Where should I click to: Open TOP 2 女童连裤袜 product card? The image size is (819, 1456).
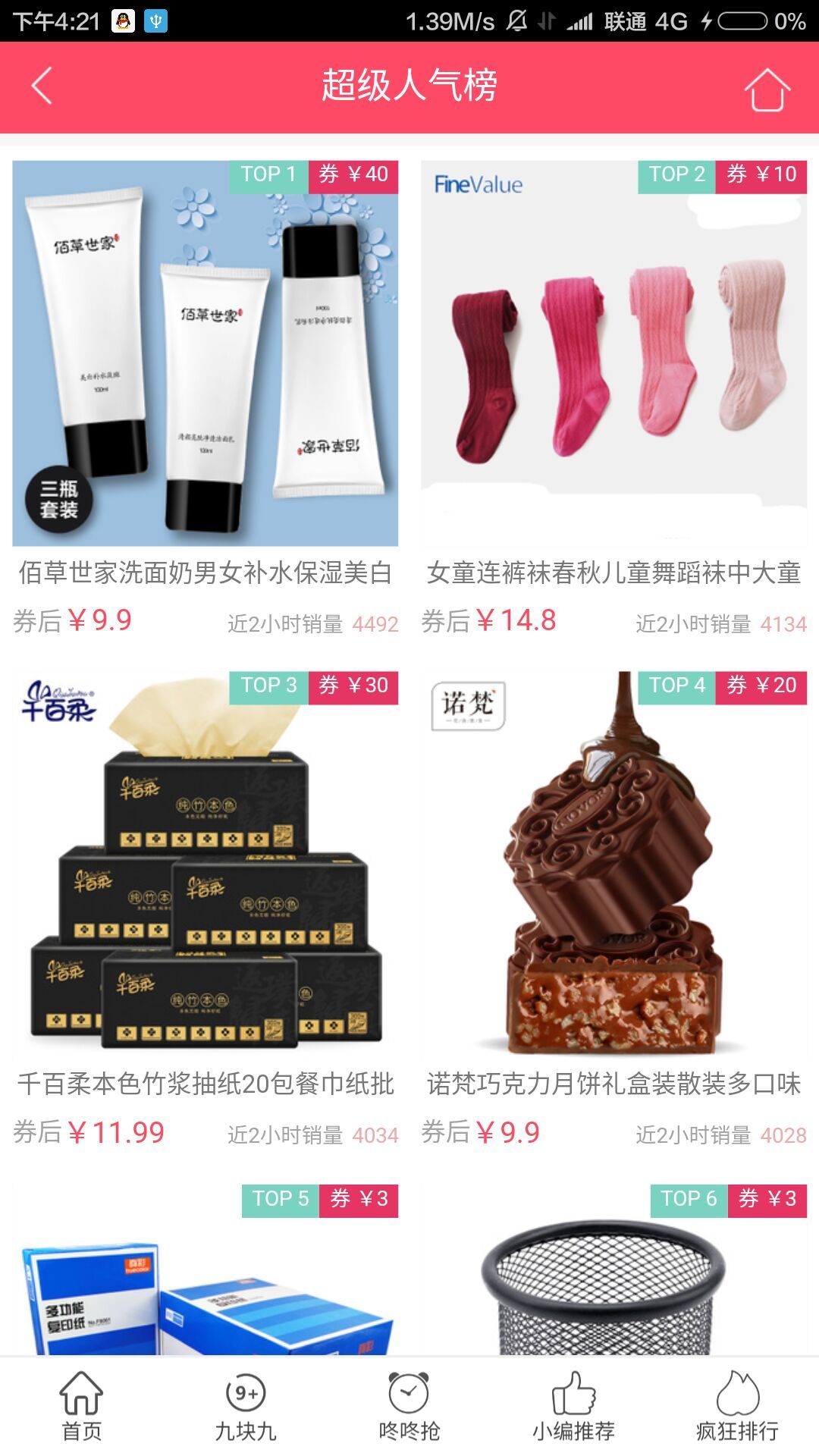click(x=613, y=353)
